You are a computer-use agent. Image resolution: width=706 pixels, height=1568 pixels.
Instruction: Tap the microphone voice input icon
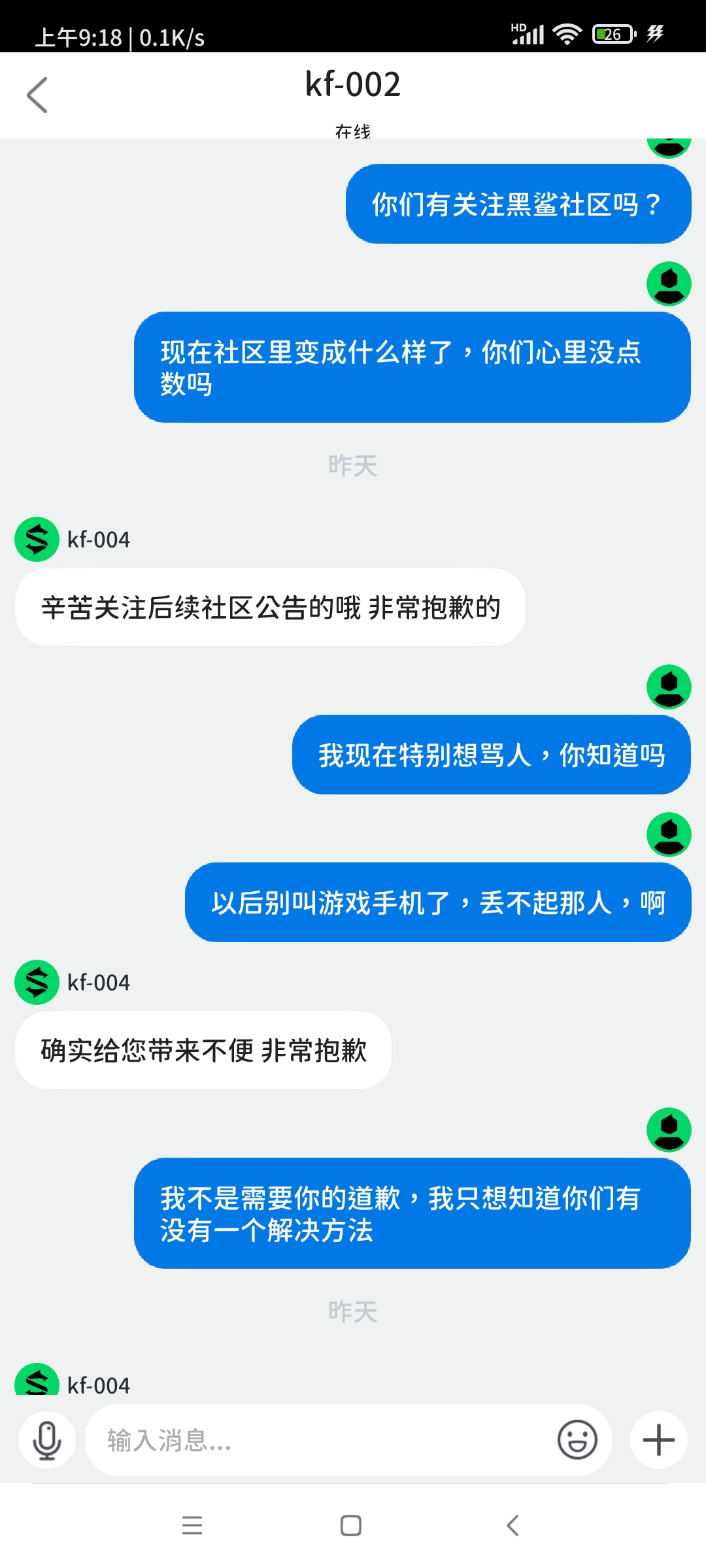[x=47, y=1440]
